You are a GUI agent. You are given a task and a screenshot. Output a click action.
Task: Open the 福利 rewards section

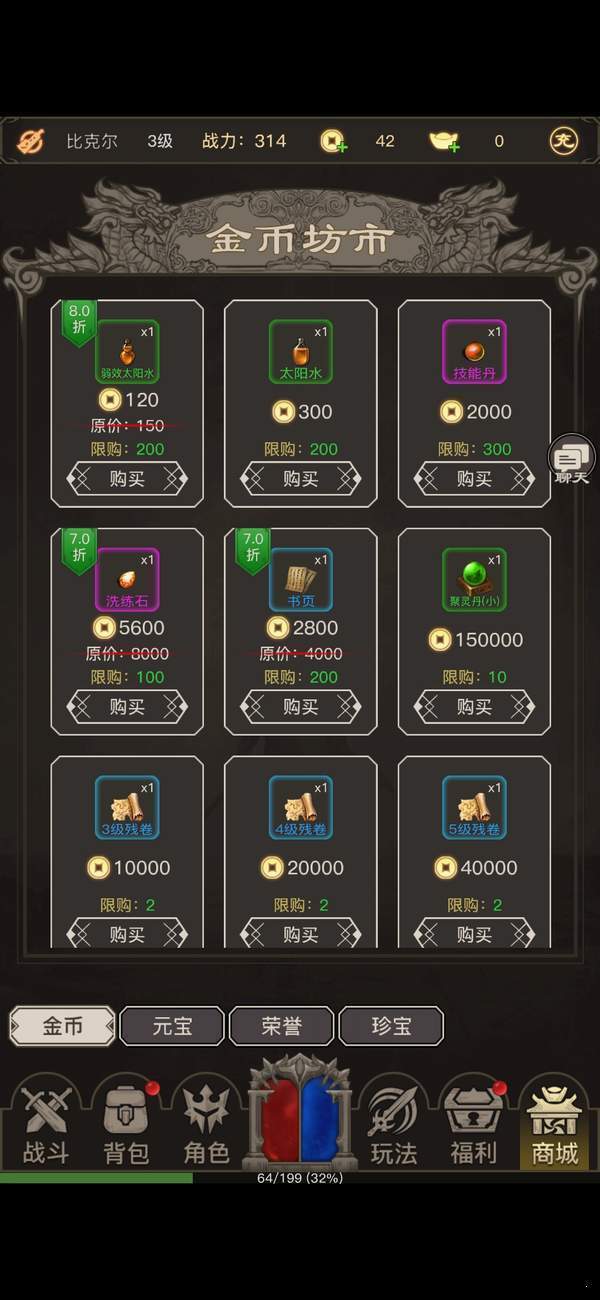coord(473,1125)
